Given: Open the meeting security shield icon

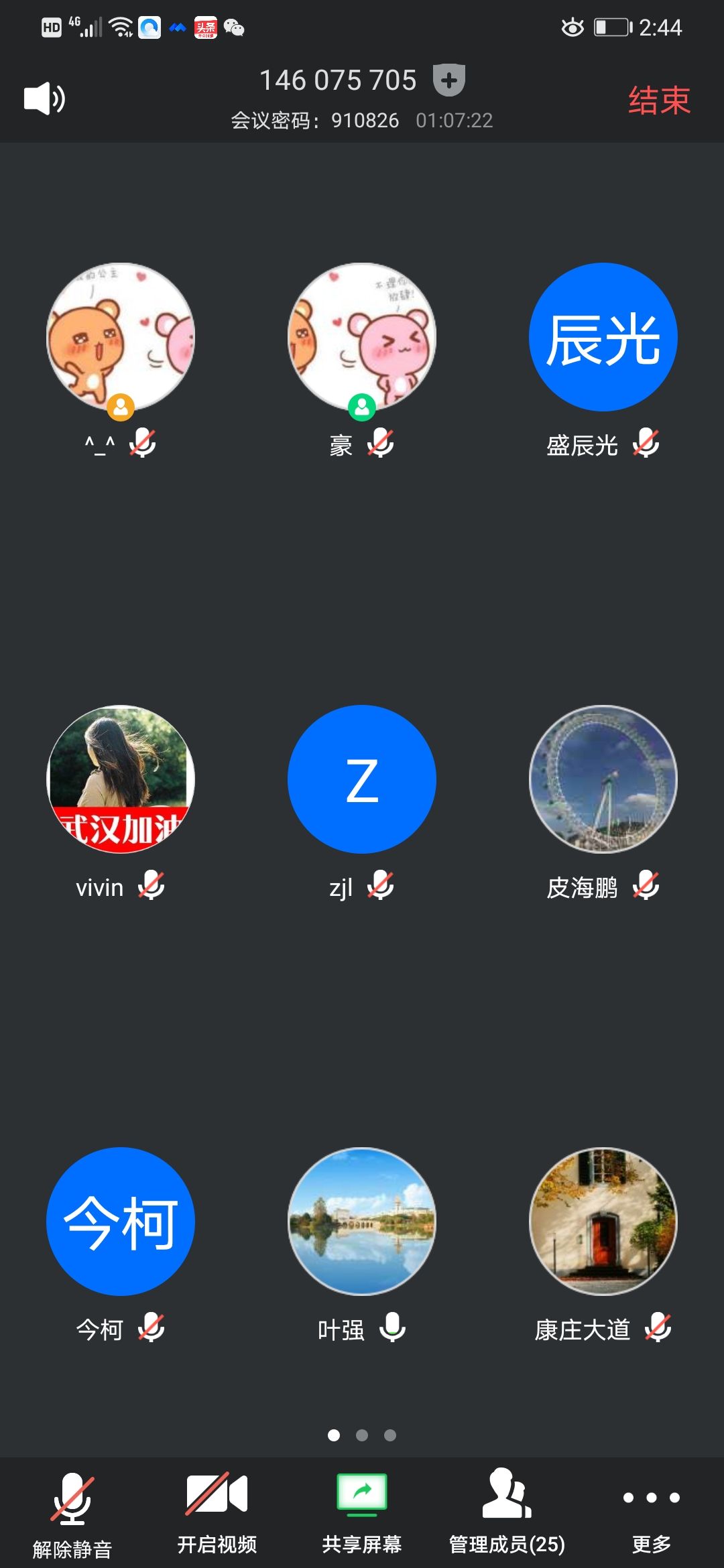Looking at the screenshot, I should point(449,80).
